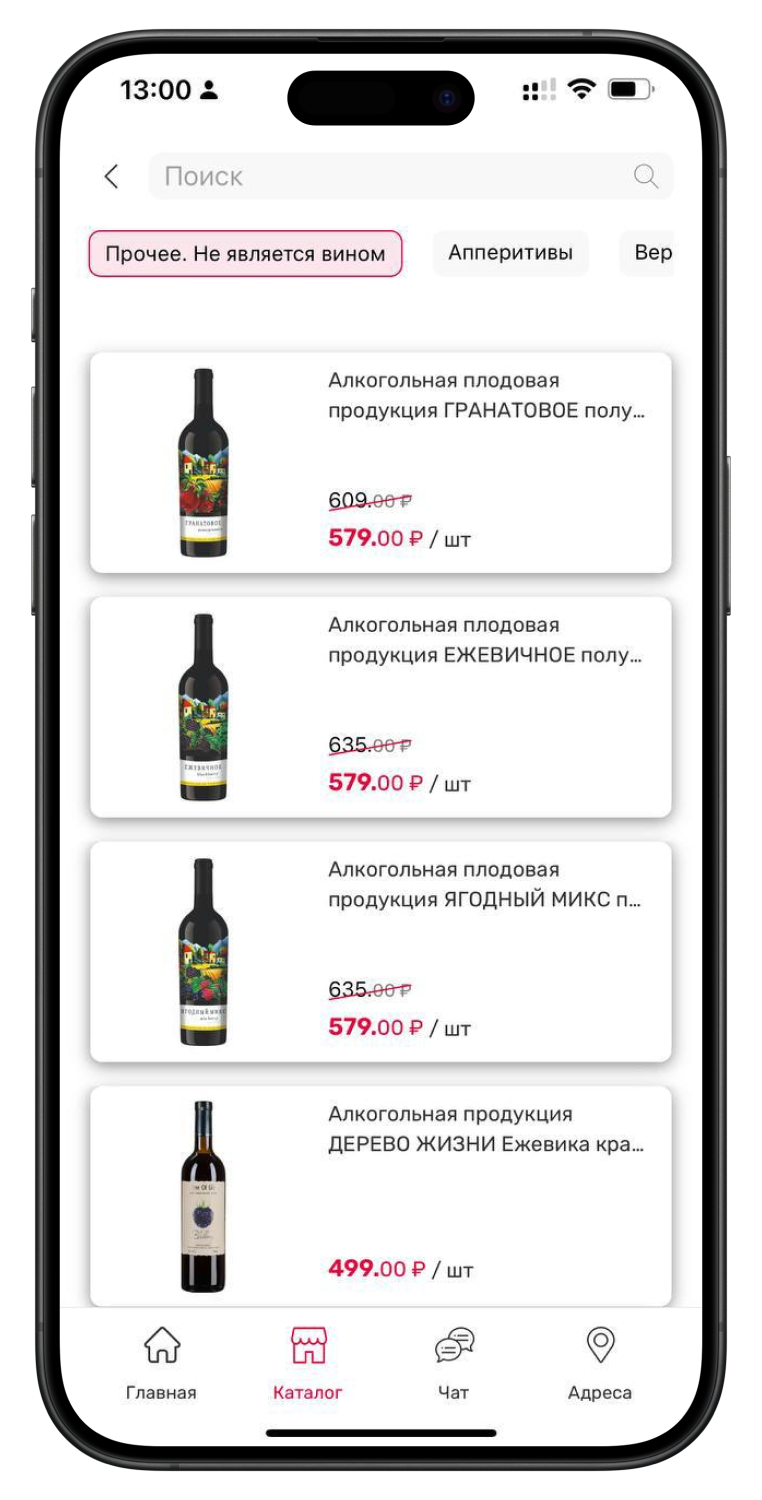Open the ДЕРЕВО ЖИЗНИ Ежевика card
Viewport: 762px width, 1500px height.
[x=380, y=1195]
